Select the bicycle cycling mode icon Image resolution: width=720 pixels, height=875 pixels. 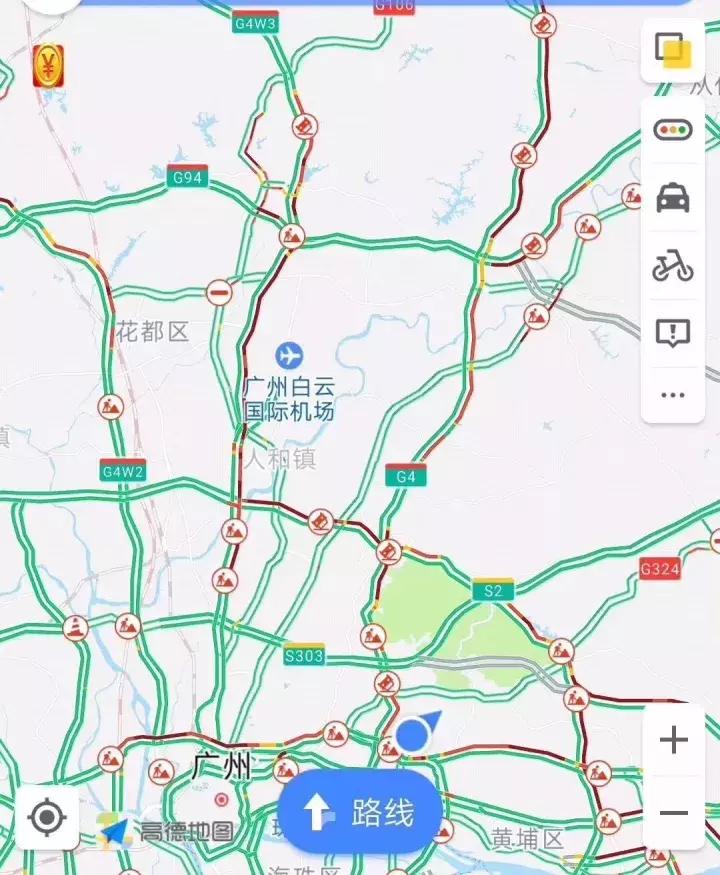672,263
